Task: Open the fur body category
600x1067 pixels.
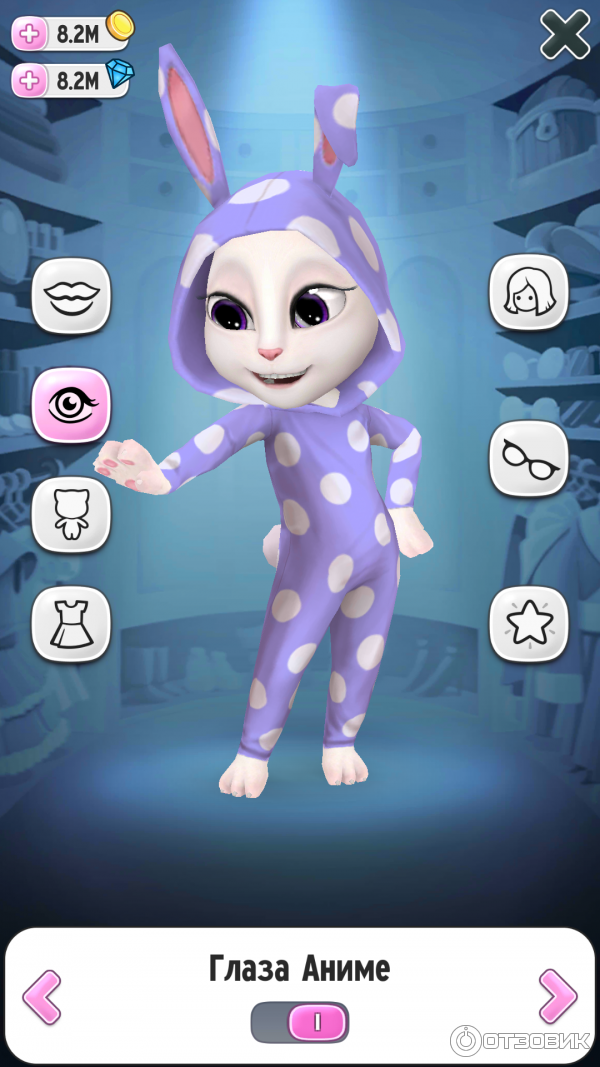Action: point(71,515)
